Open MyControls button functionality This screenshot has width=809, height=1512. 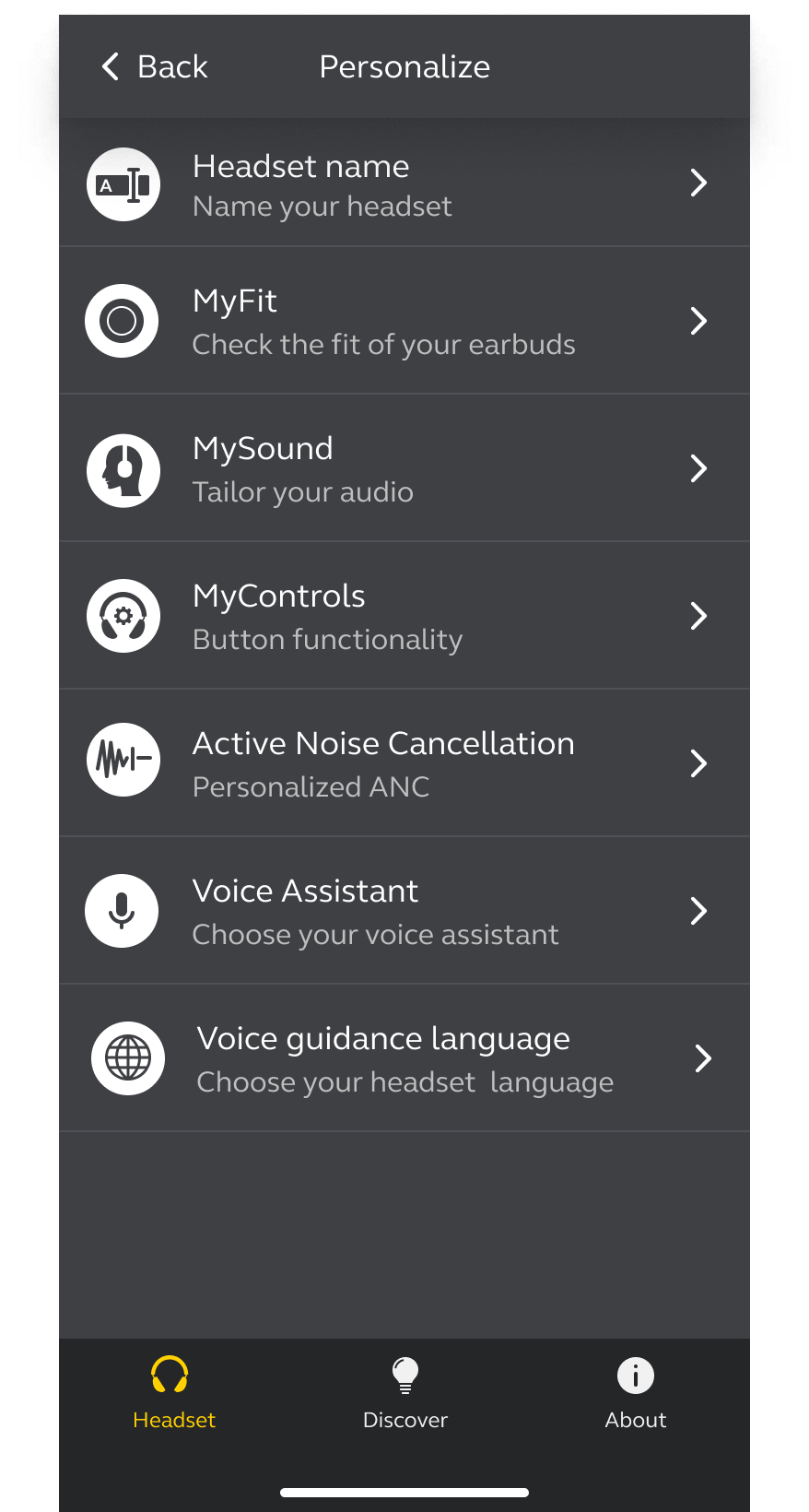[404, 616]
